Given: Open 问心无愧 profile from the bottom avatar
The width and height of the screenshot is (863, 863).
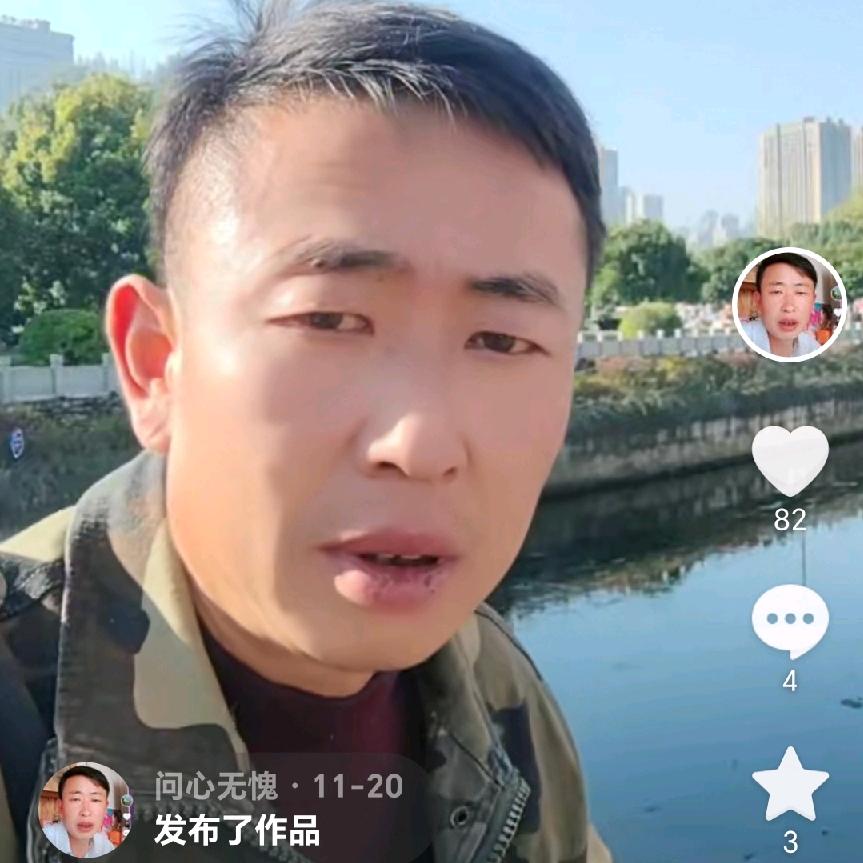Looking at the screenshot, I should tap(84, 810).
